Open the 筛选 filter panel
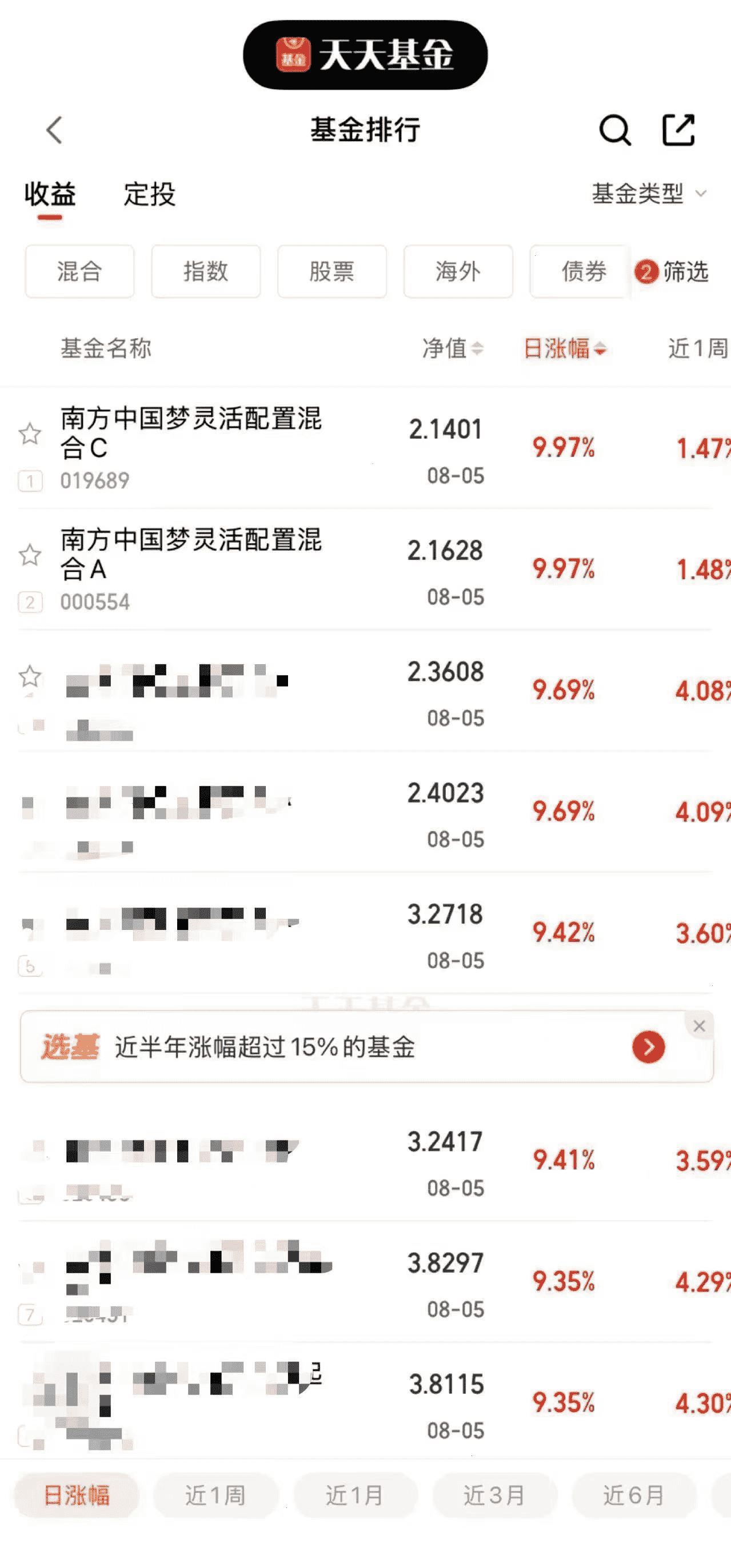Viewport: 731px width, 1568px height. click(672, 272)
